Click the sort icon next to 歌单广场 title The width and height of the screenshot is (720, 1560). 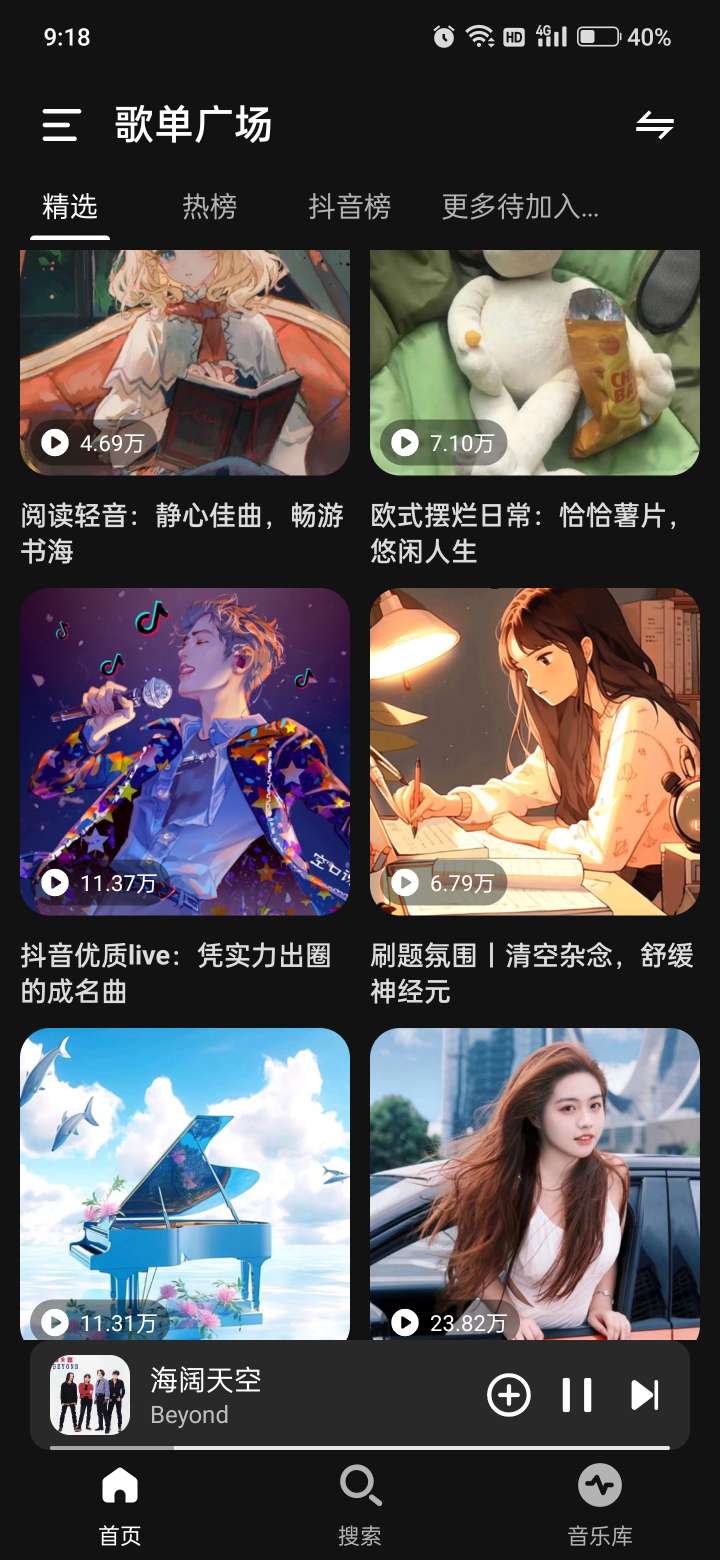657,126
